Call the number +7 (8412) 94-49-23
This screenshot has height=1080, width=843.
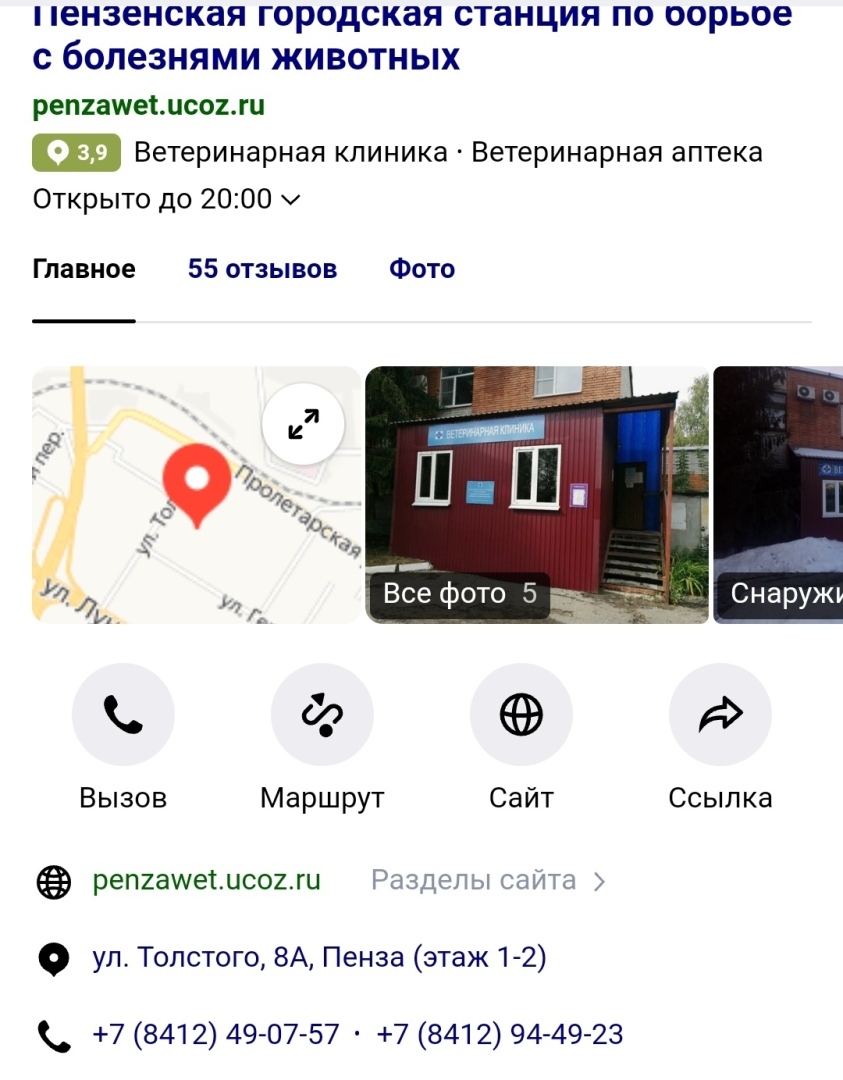click(500, 1034)
